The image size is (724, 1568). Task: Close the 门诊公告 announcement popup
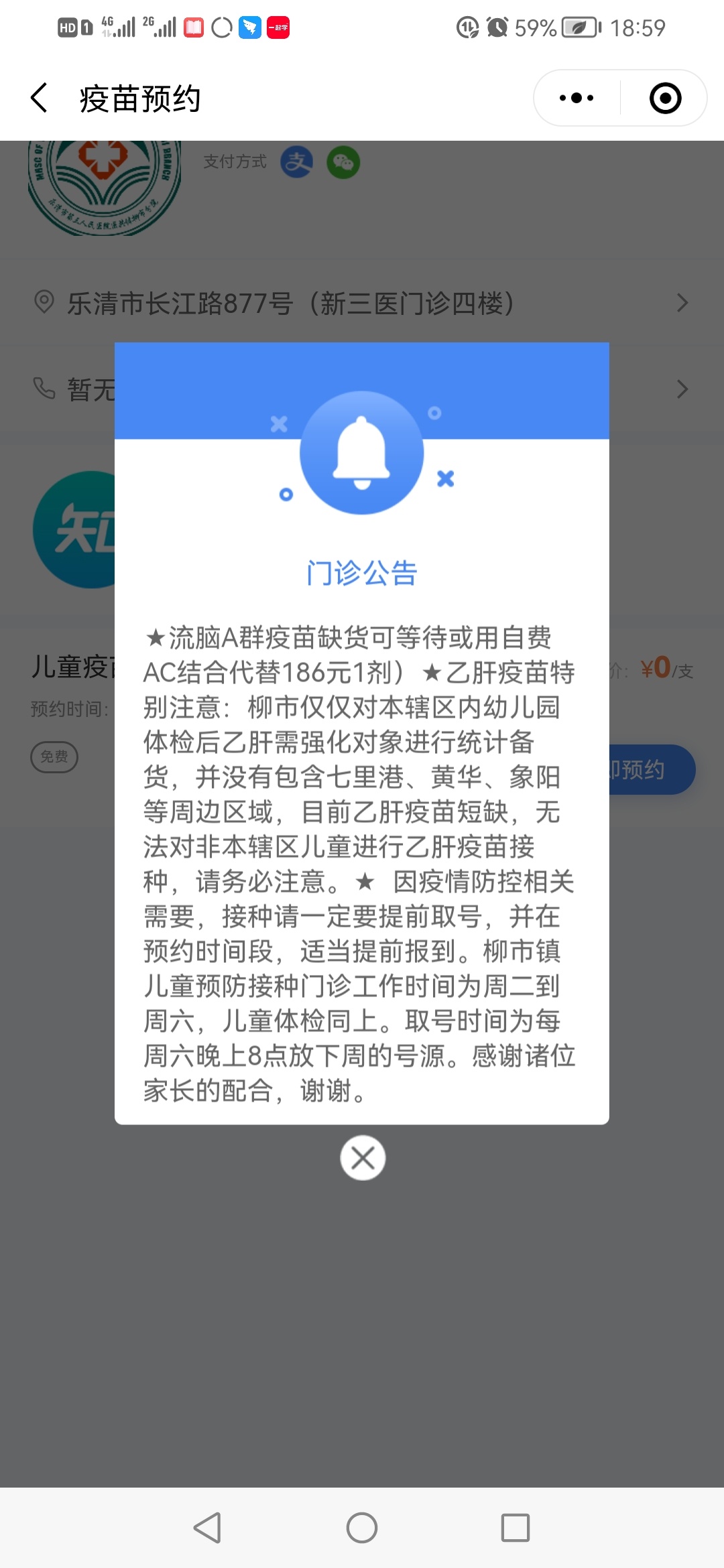(x=363, y=1157)
